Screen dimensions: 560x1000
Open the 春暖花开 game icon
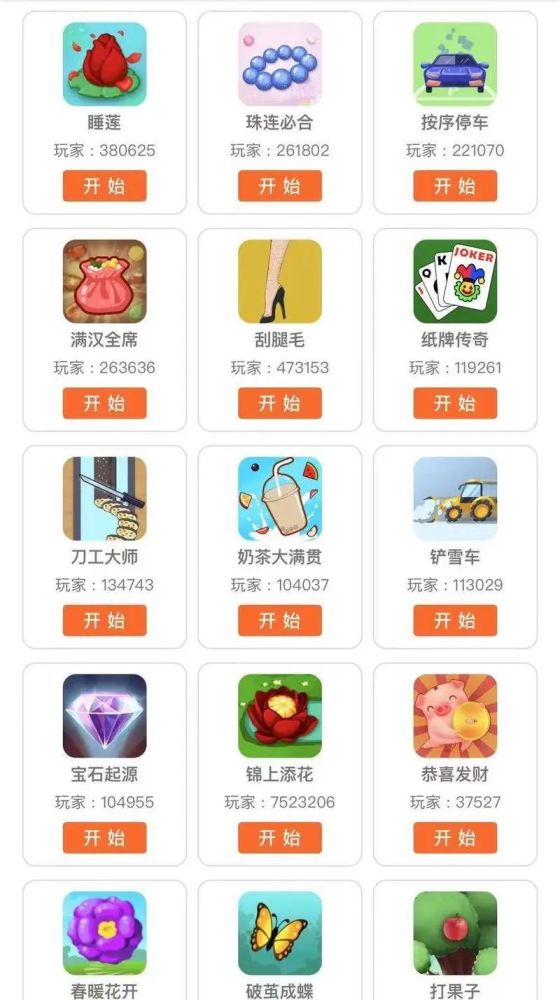coord(105,933)
